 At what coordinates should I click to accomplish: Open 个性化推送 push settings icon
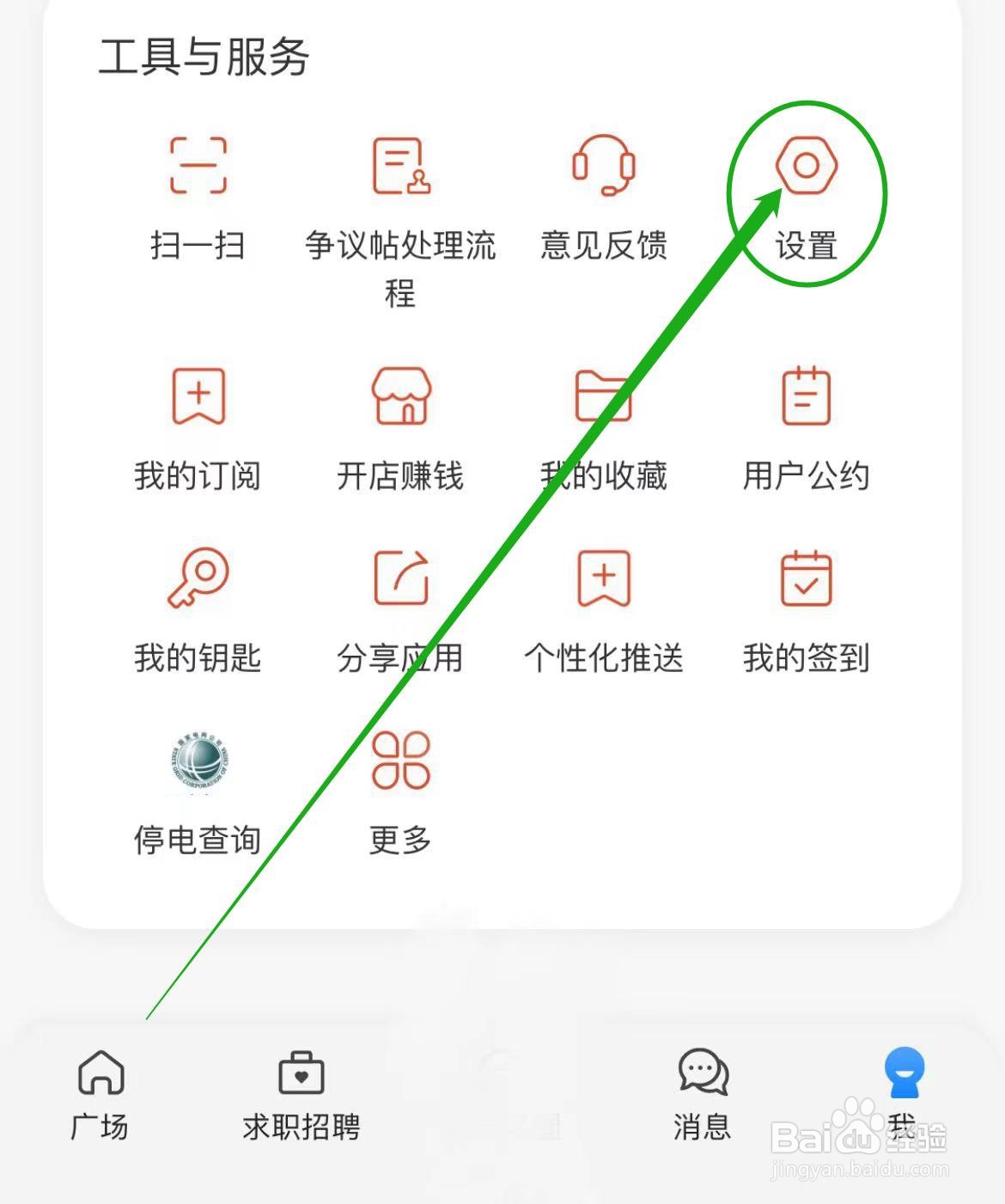click(x=602, y=578)
